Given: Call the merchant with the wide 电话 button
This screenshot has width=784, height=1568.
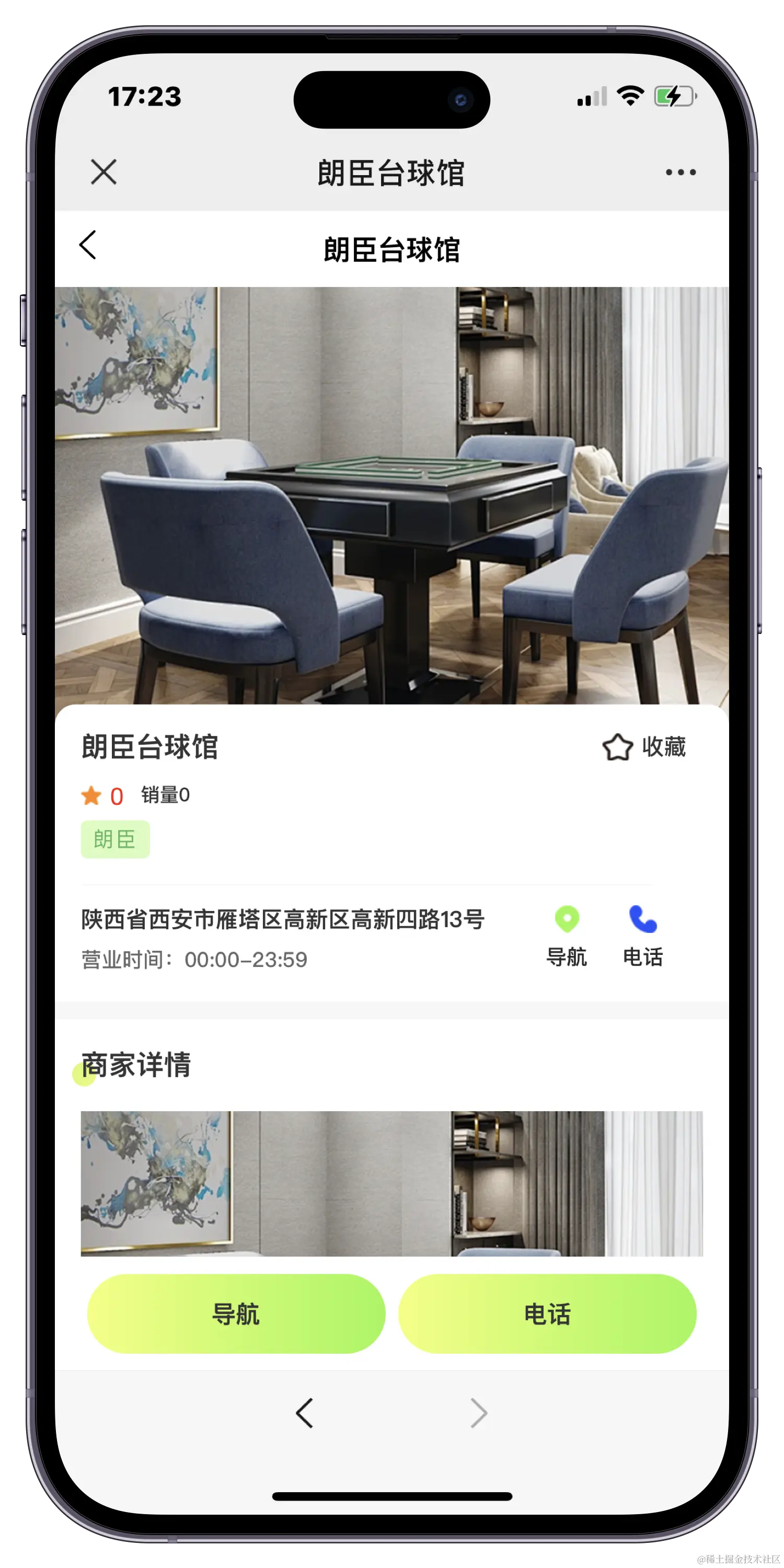Looking at the screenshot, I should 547,1314.
